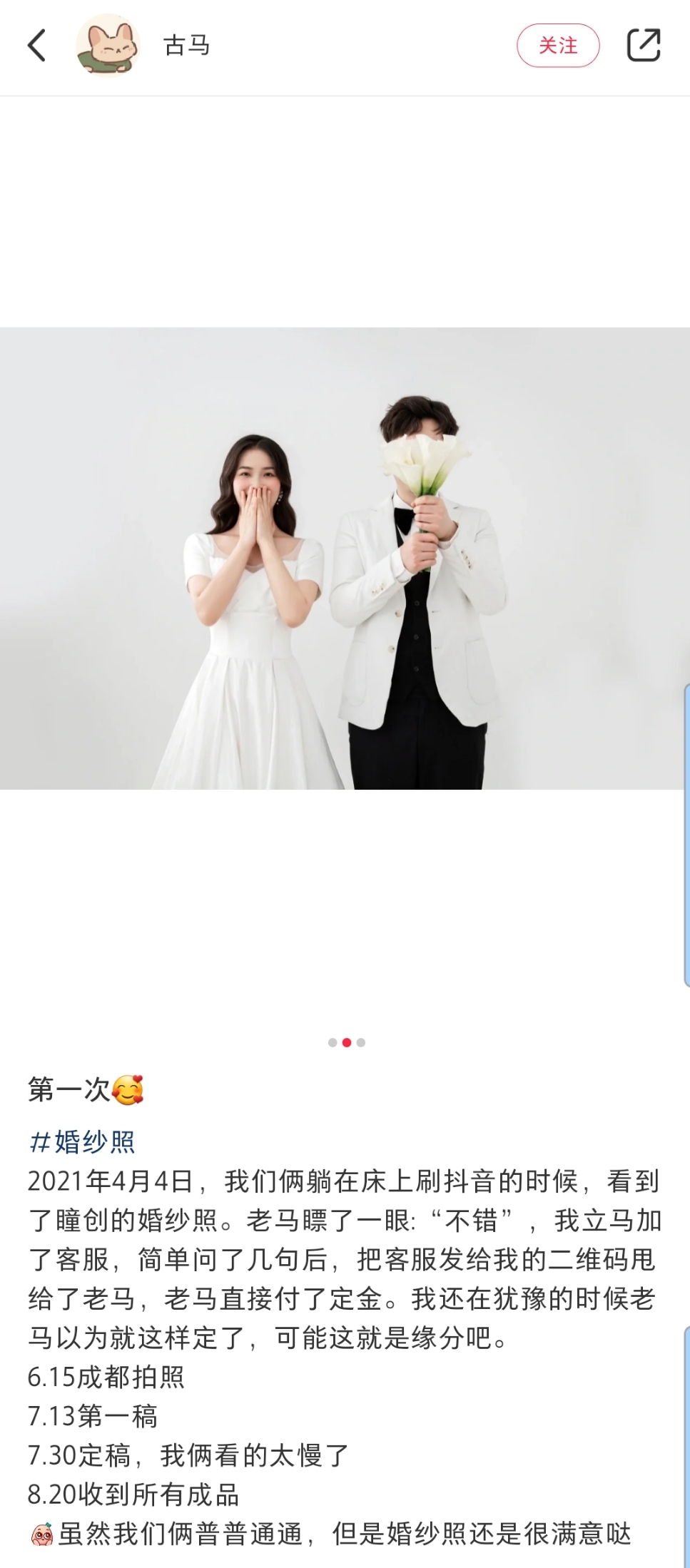Tap the 古马 username

pos(187,46)
